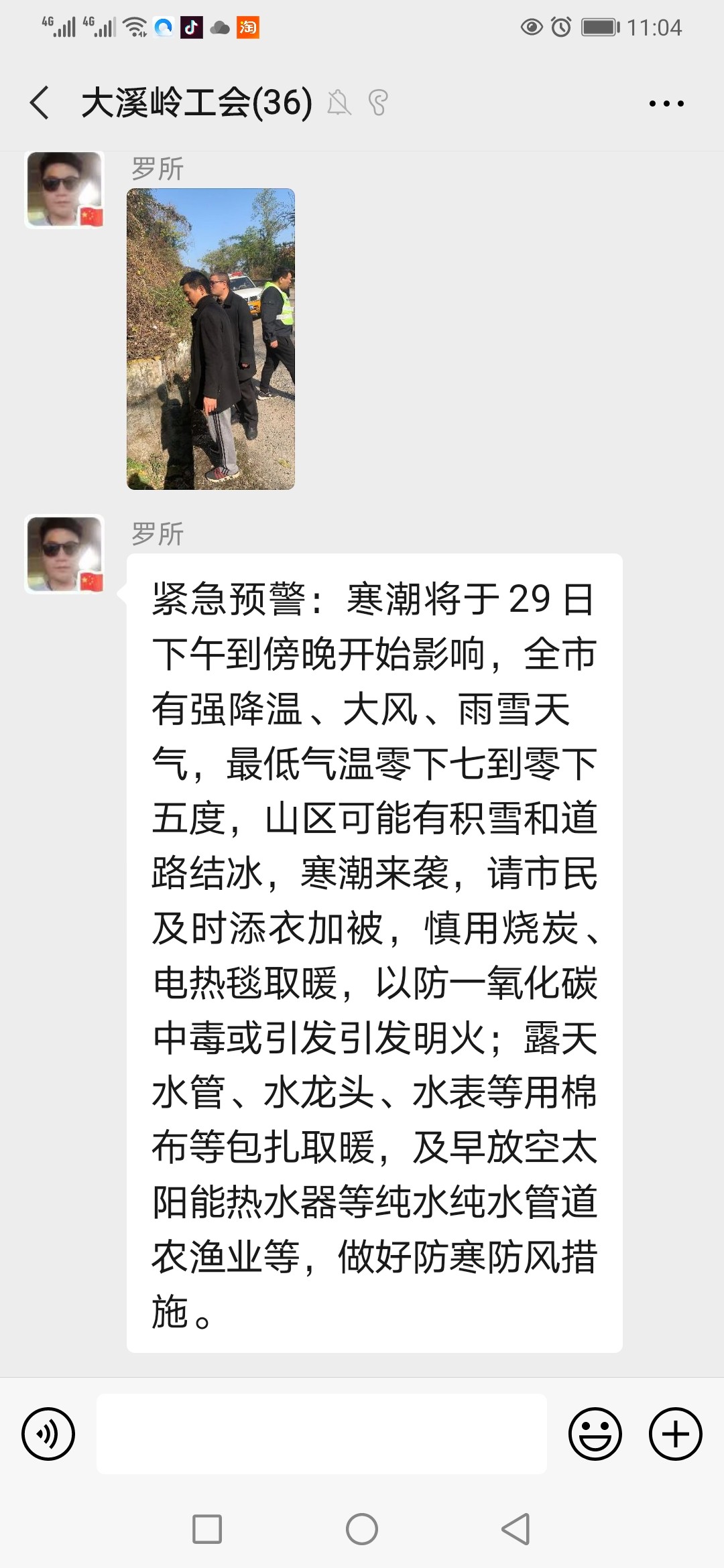Open the recent apps view
This screenshot has width=724, height=1568.
tap(207, 1529)
